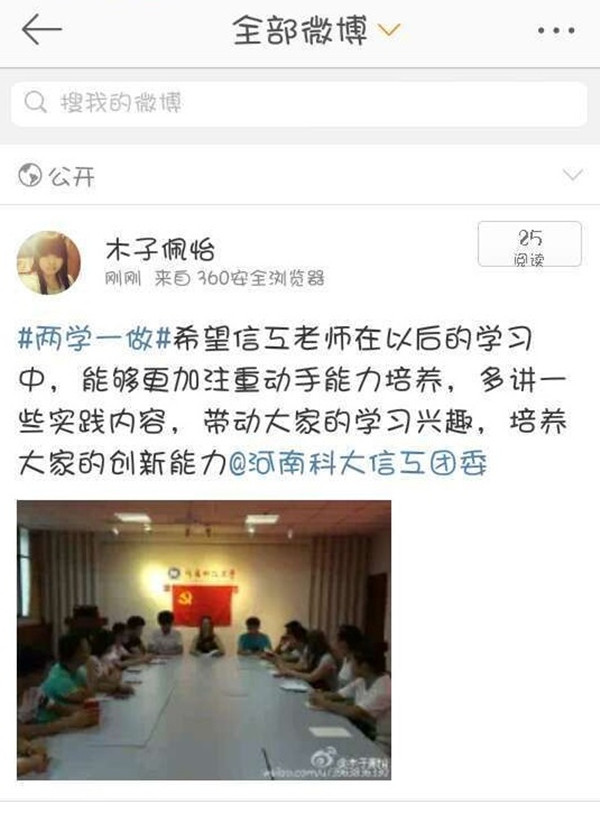Enlarge the meeting room photo in the post
The image size is (600, 813).
point(204,640)
